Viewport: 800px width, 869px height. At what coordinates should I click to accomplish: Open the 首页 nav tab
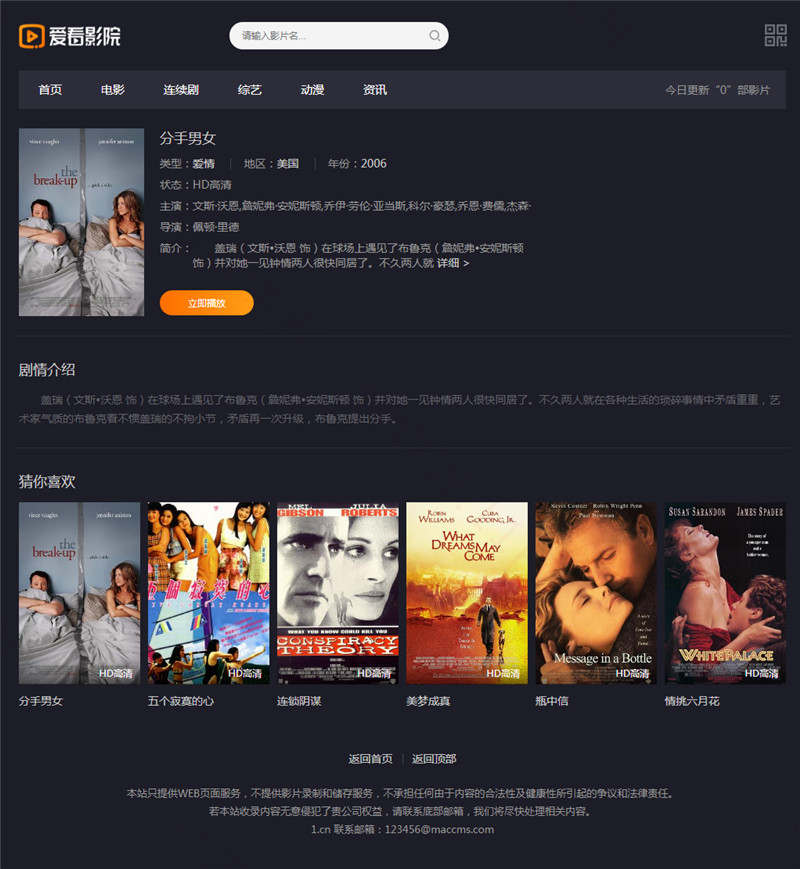point(50,90)
